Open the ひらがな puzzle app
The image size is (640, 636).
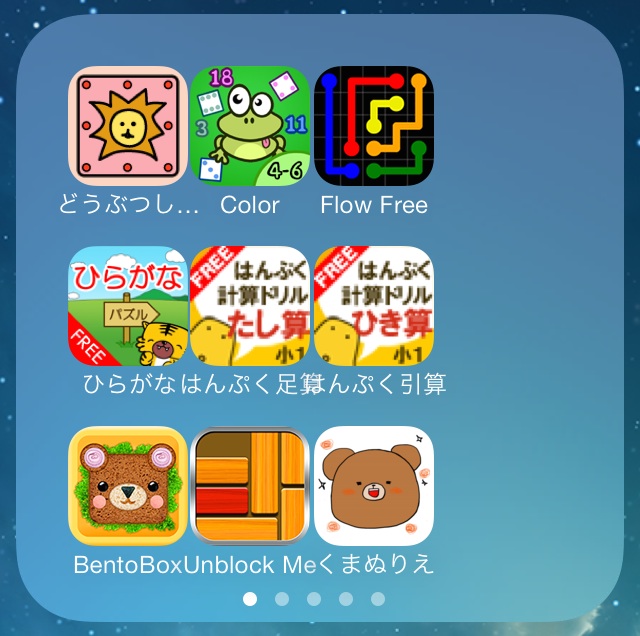point(128,306)
